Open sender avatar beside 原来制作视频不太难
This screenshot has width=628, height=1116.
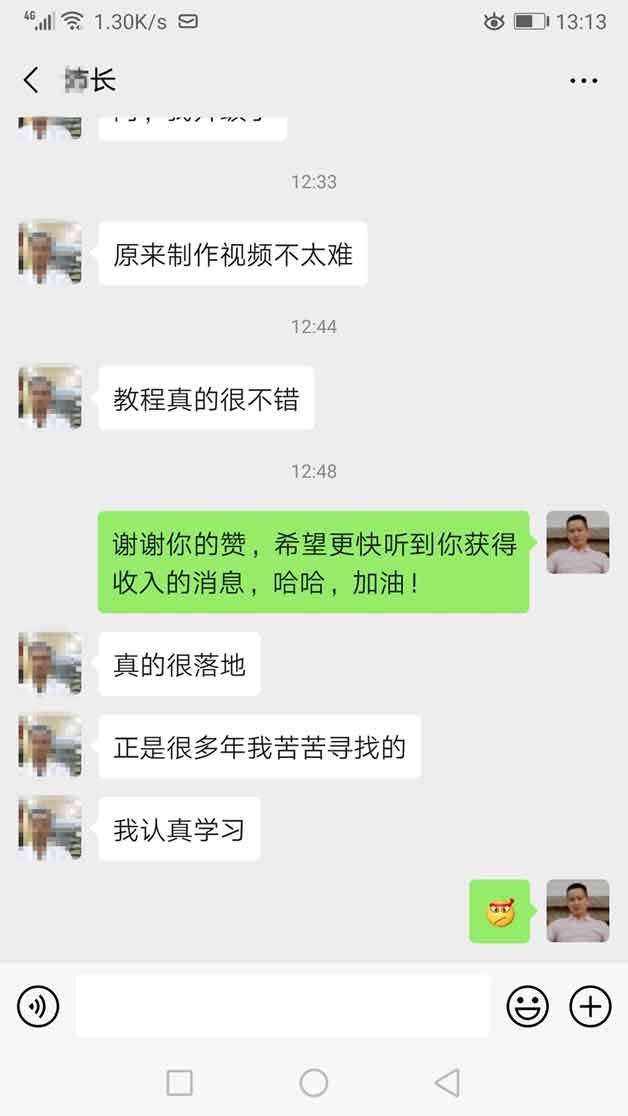[x=50, y=253]
